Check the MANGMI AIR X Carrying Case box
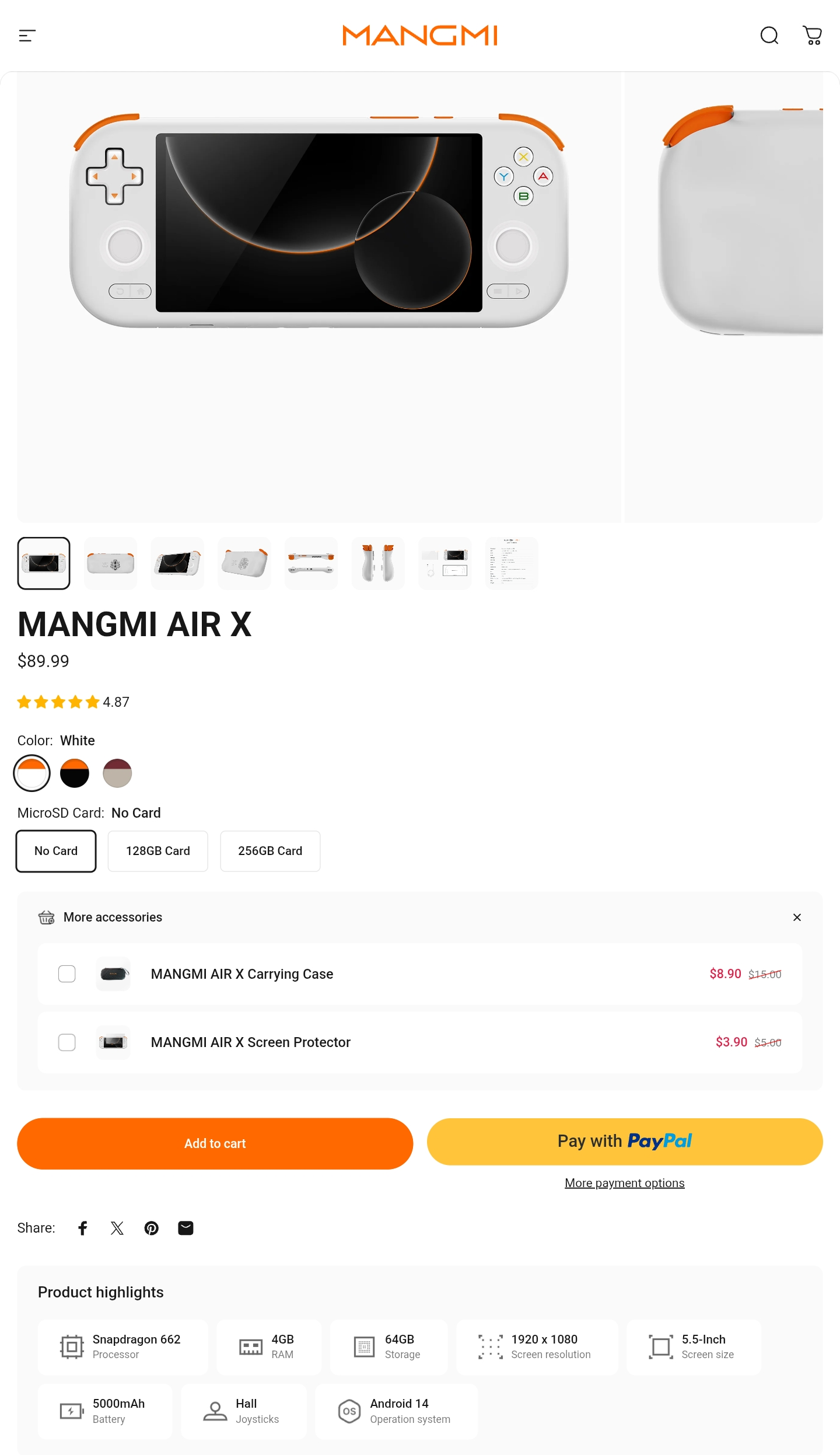This screenshot has width=840, height=1455. [x=67, y=974]
